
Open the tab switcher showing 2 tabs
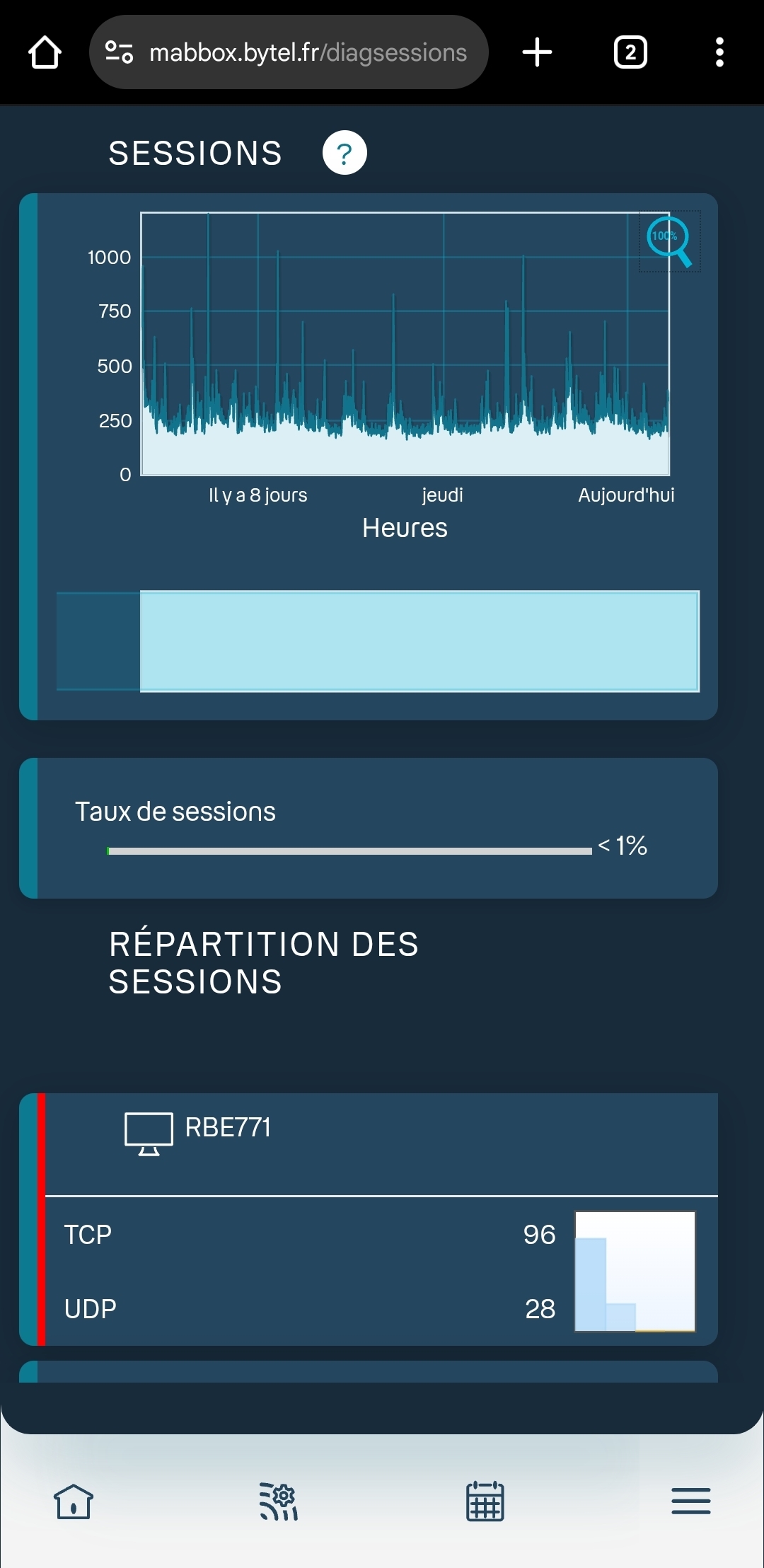[x=630, y=52]
